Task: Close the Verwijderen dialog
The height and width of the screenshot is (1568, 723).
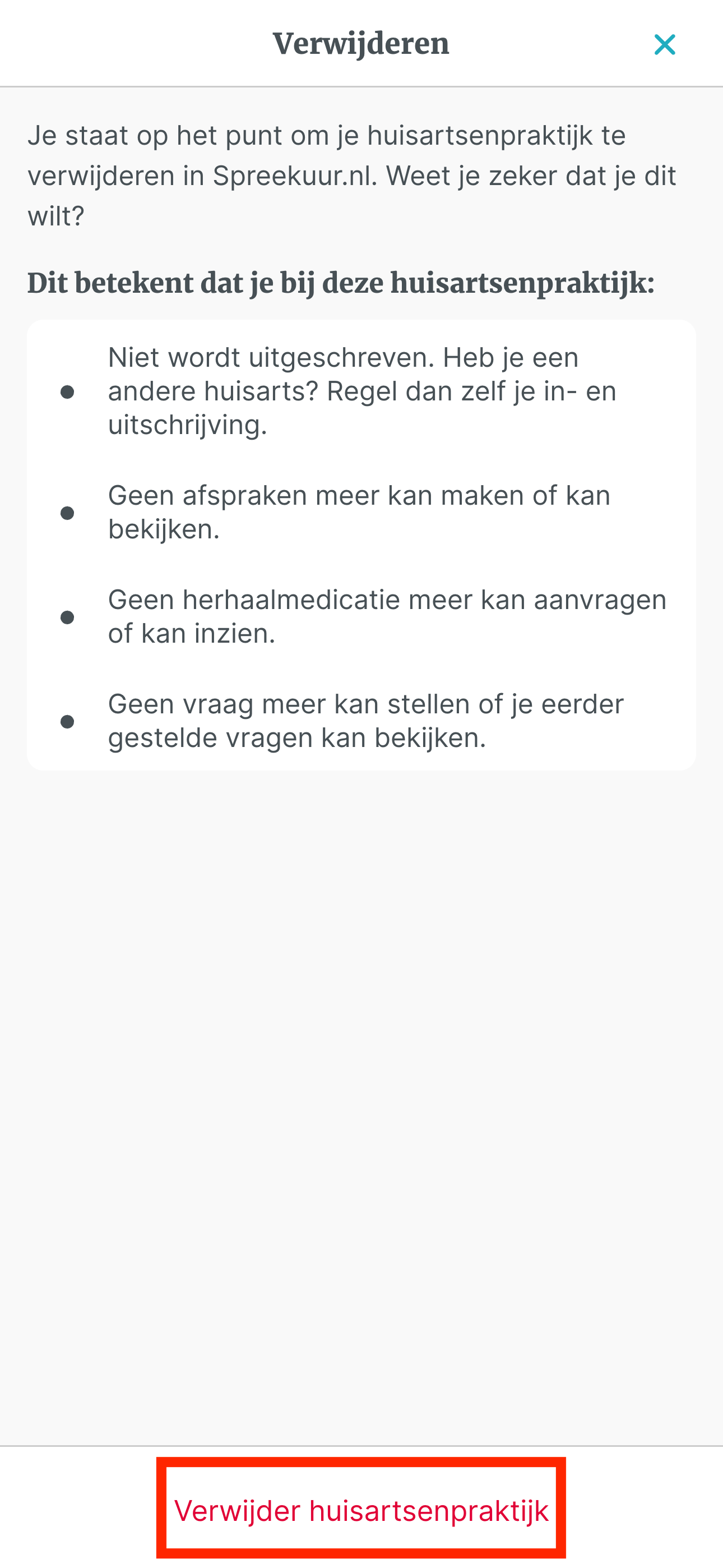Action: point(665,44)
